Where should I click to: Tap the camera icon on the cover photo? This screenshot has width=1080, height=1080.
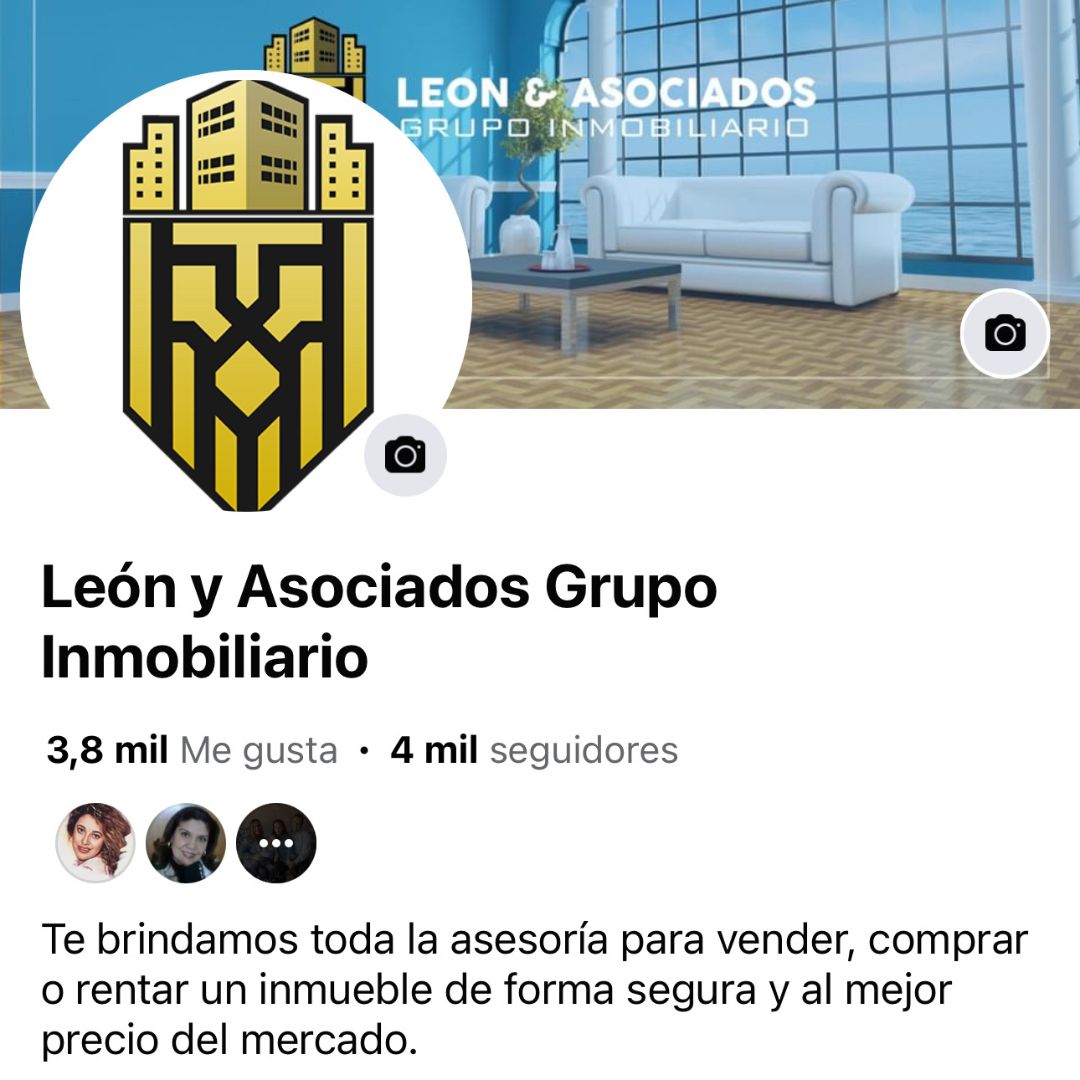click(x=1004, y=333)
